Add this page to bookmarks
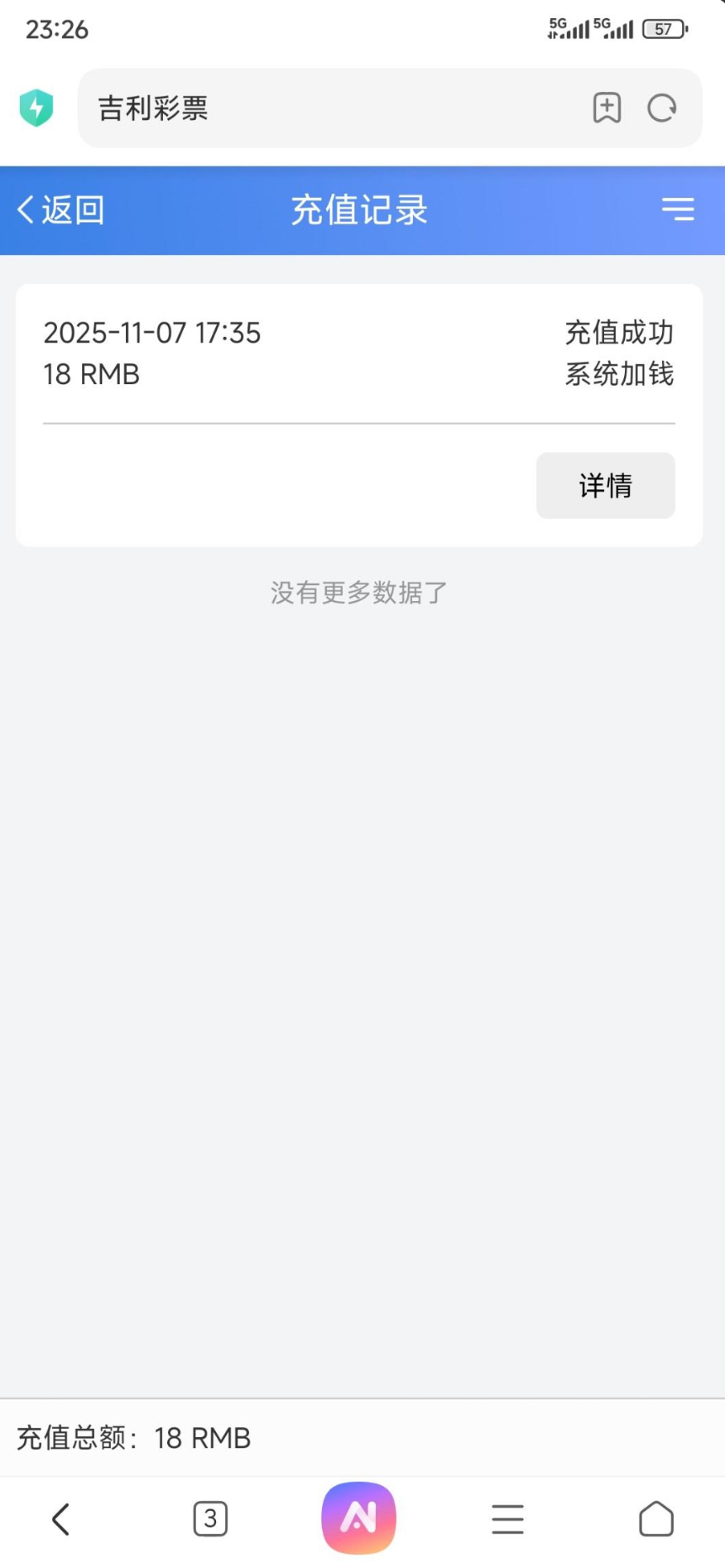The image size is (725, 1568). click(x=607, y=108)
